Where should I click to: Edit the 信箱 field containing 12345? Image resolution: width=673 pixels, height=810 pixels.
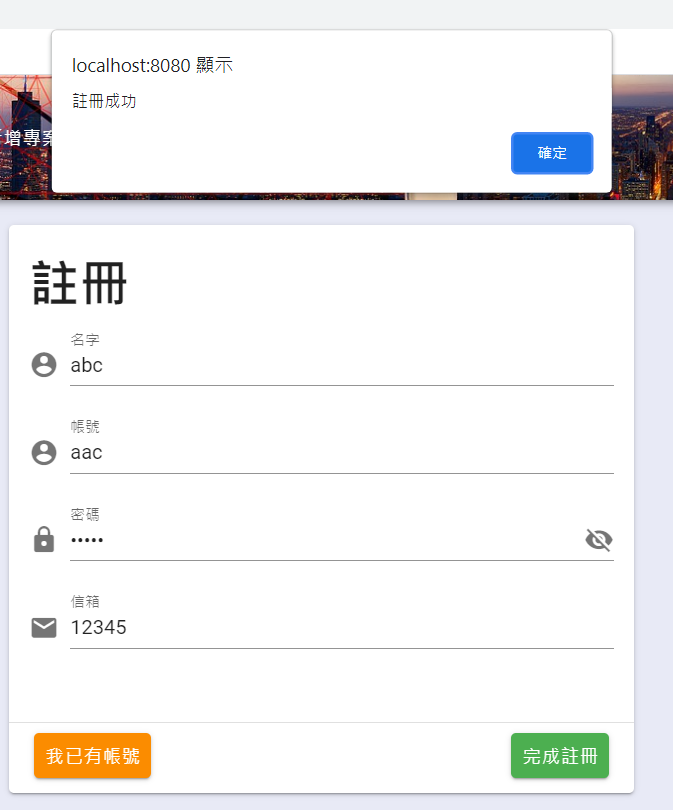340,628
